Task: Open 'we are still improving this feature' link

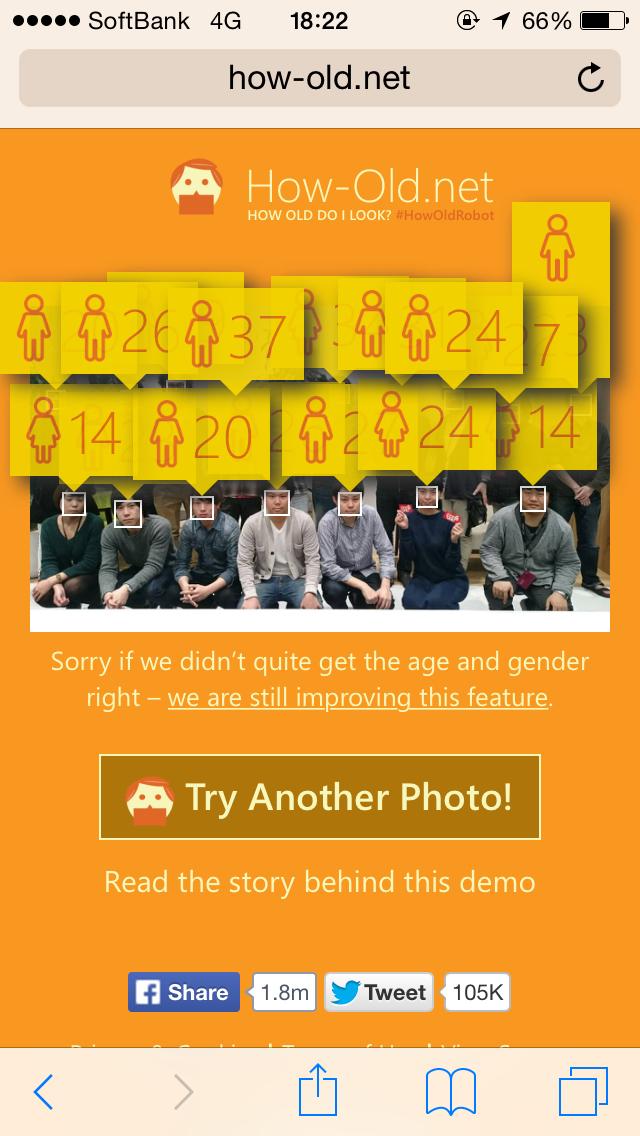Action: pyautogui.click(x=358, y=697)
